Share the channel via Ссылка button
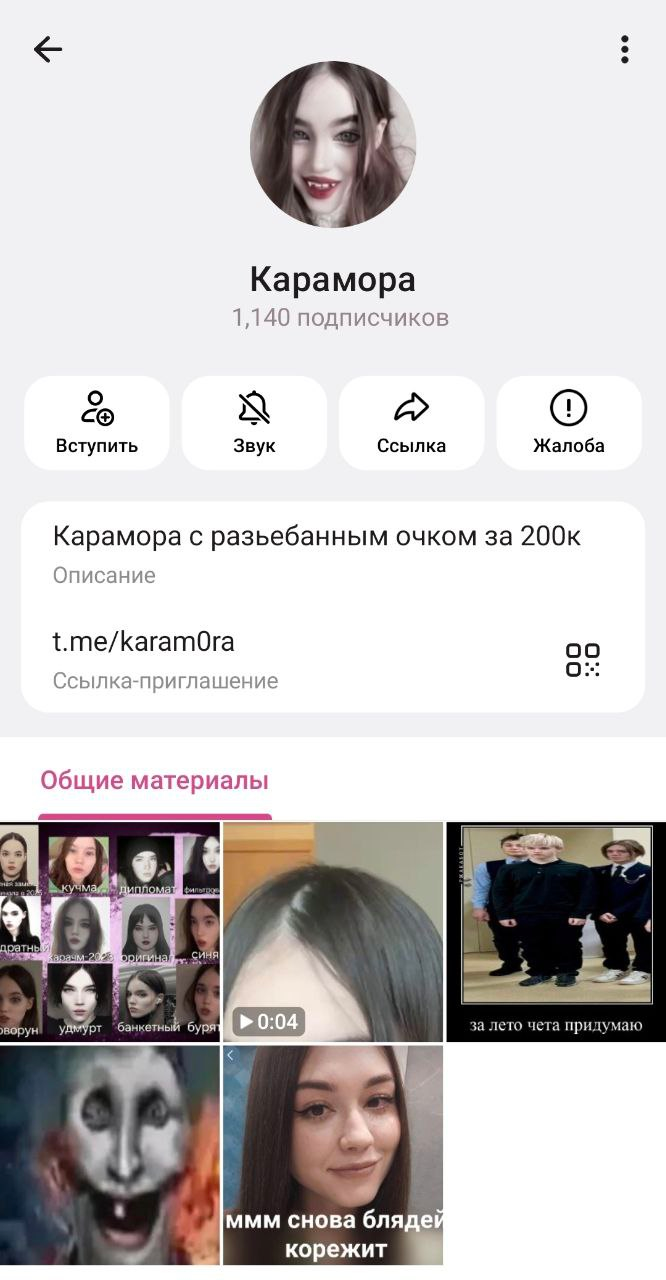Viewport: 666px width, 1280px height. pyautogui.click(x=411, y=423)
